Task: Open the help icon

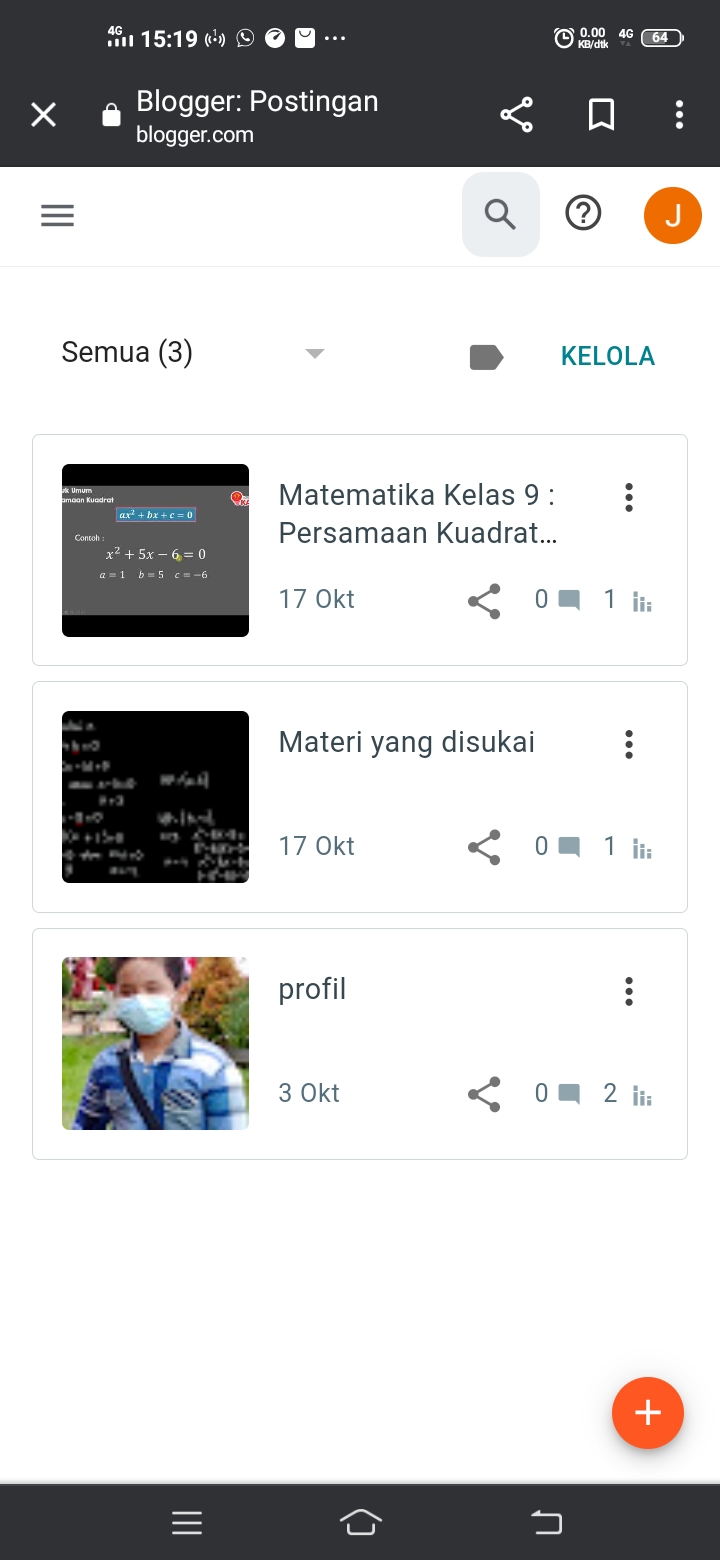Action: (583, 214)
